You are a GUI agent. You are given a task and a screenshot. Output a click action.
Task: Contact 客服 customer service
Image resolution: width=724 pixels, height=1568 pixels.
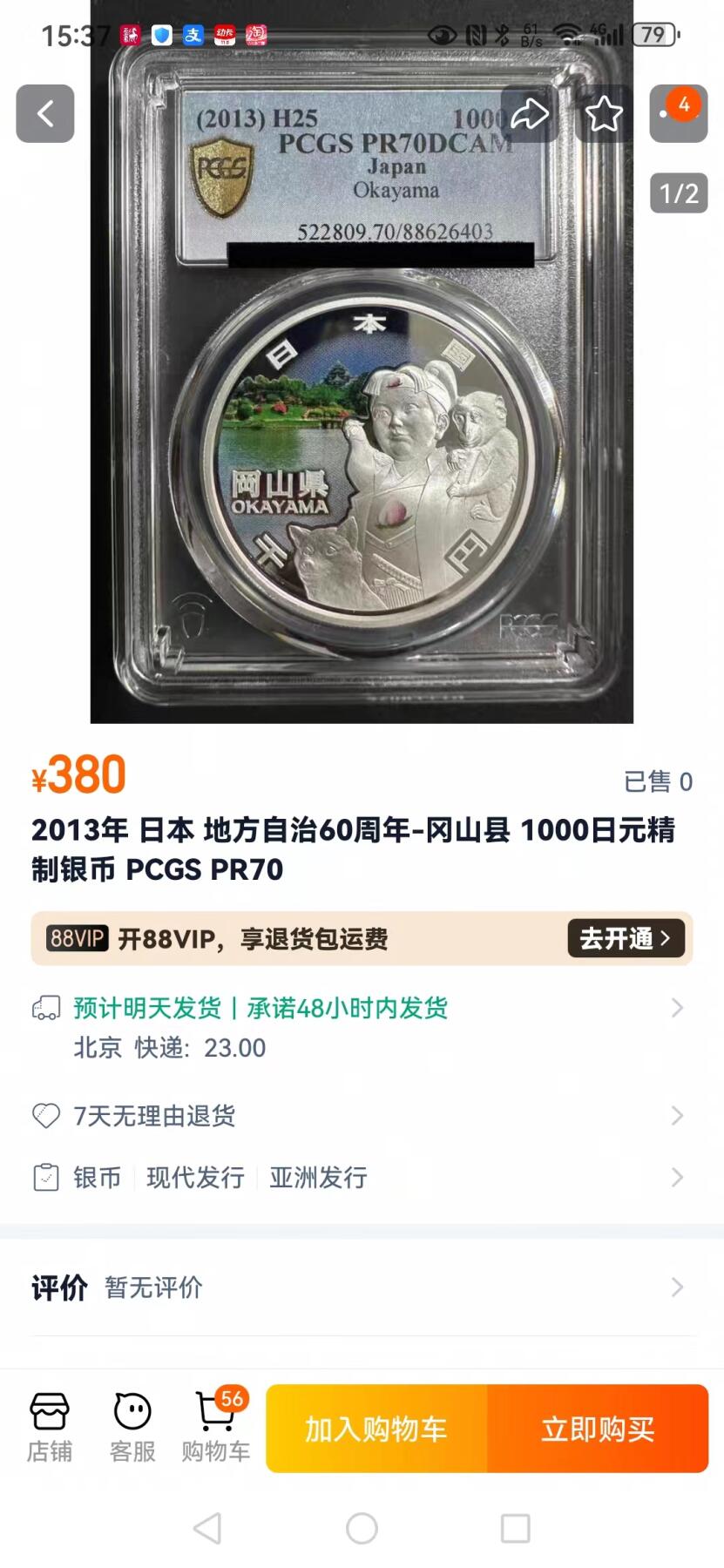click(x=132, y=1427)
